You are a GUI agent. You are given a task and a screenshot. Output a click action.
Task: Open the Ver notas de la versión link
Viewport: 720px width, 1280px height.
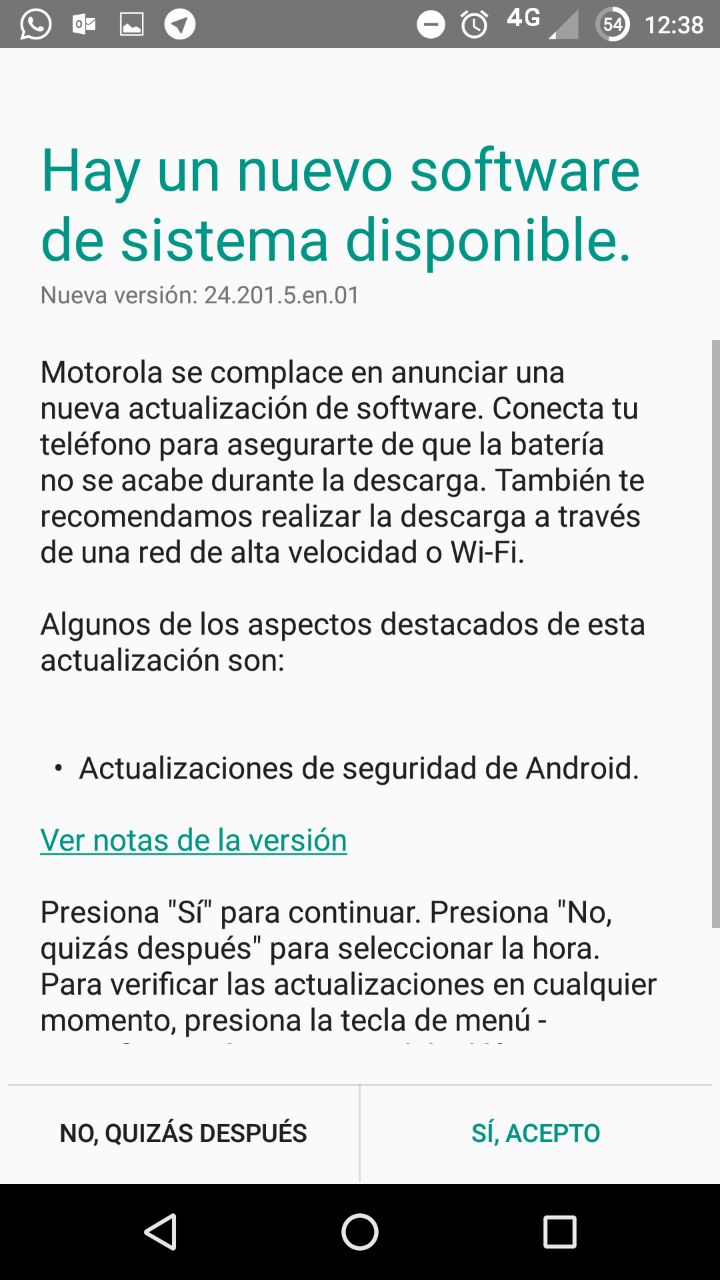click(193, 840)
